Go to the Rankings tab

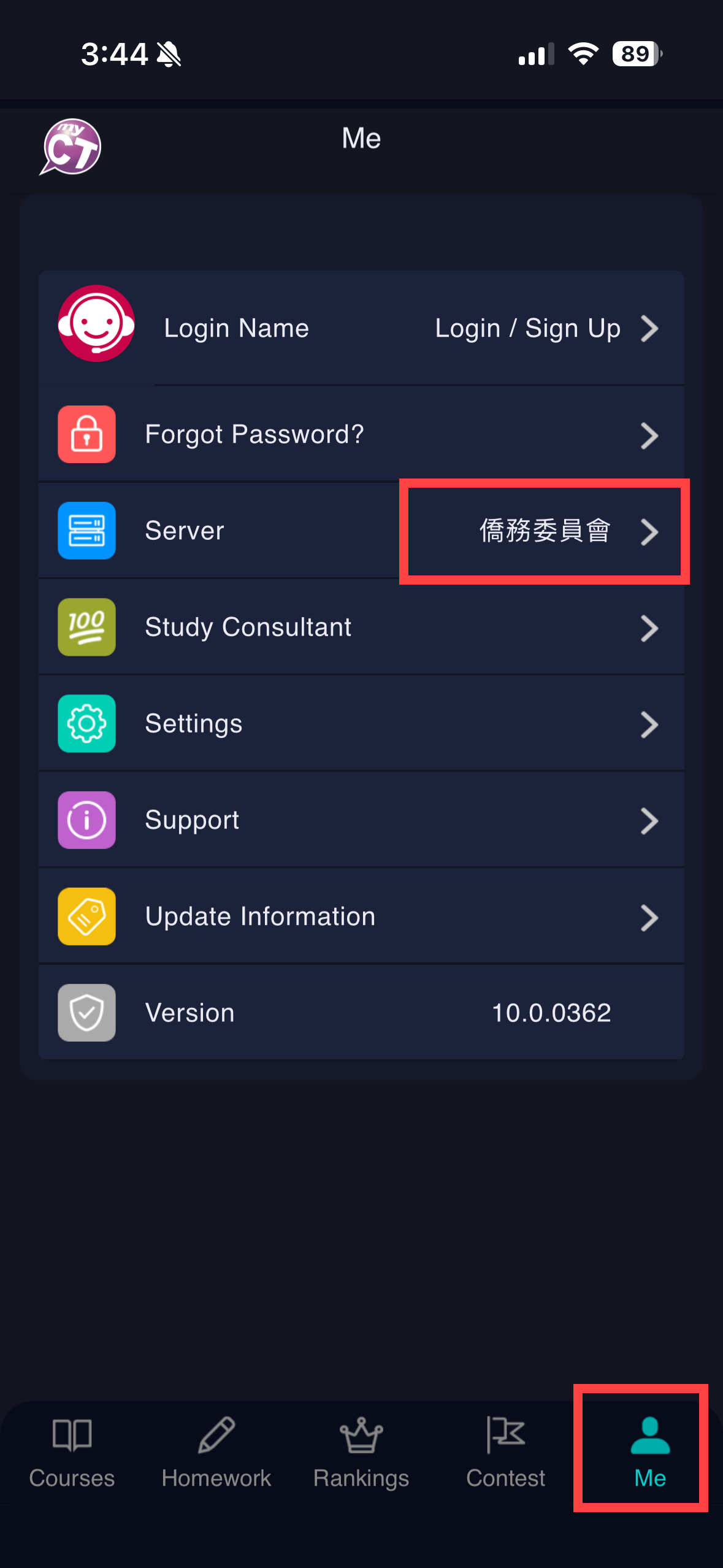point(361,1453)
